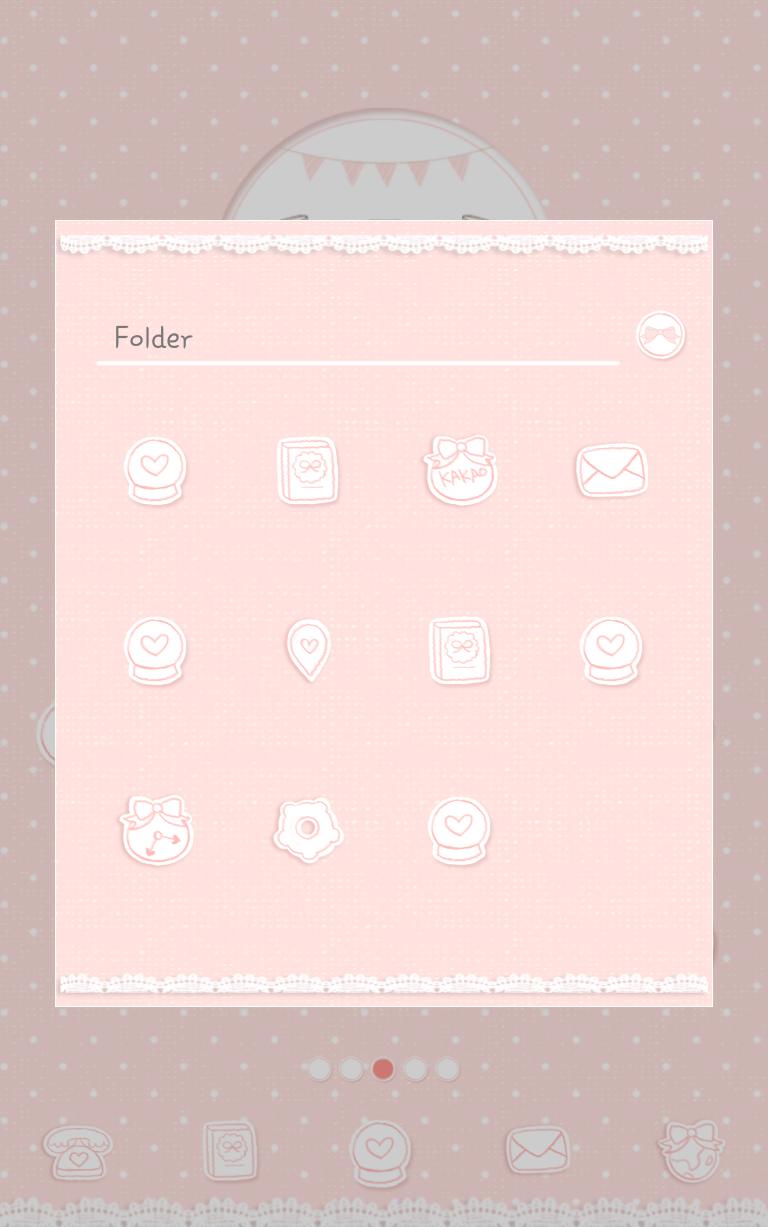768x1227 pixels.
Task: Open the heart snow globe icon in middle right
Action: pyautogui.click(x=612, y=649)
